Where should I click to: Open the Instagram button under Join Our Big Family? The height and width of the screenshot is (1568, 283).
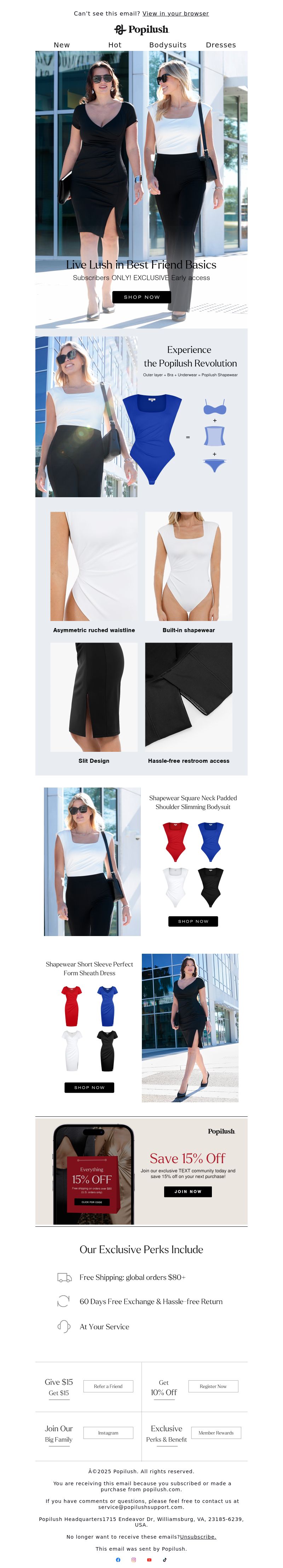[108, 1433]
